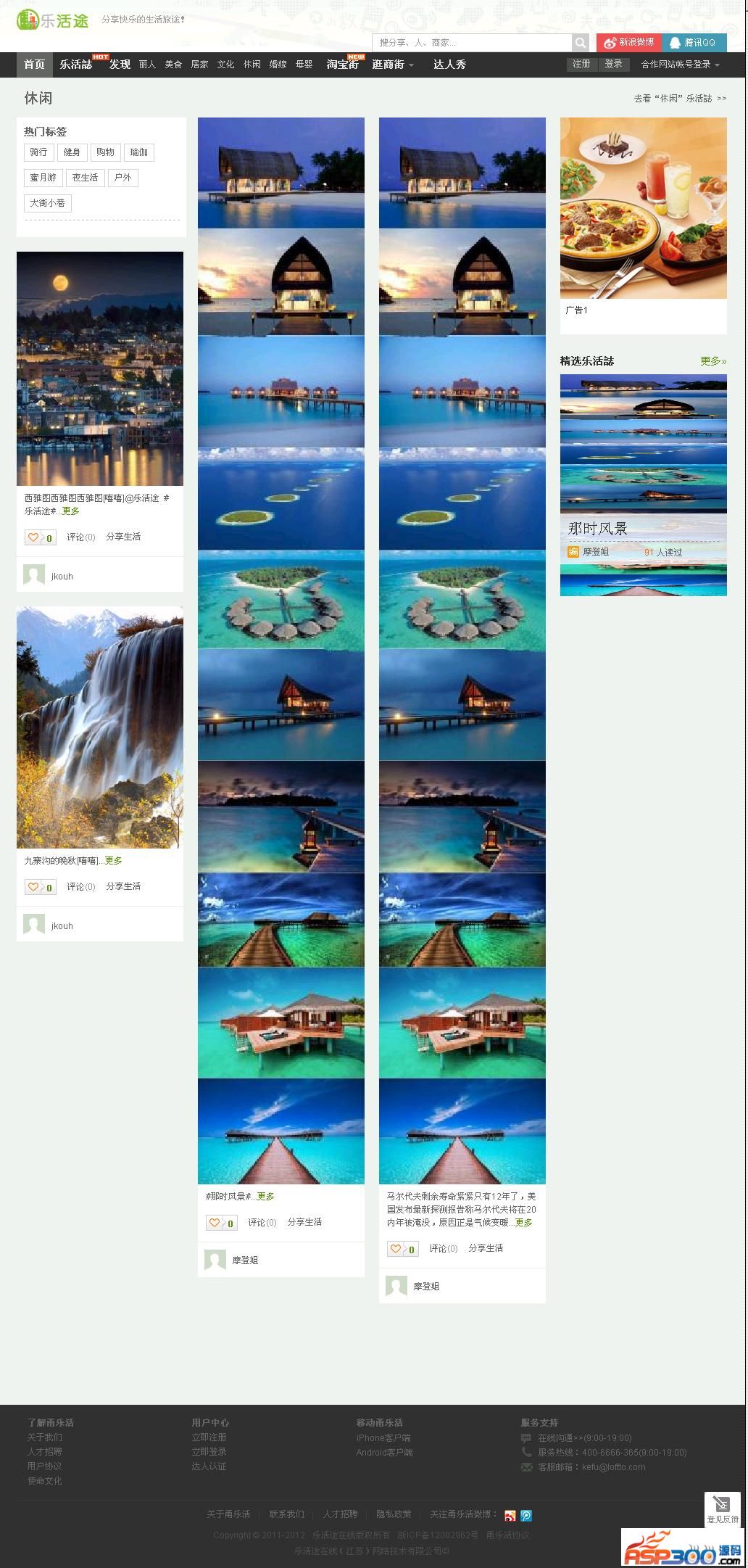This screenshot has height=1568, width=748.
Task: Log in with 腾讯QQ
Action: pos(694,43)
